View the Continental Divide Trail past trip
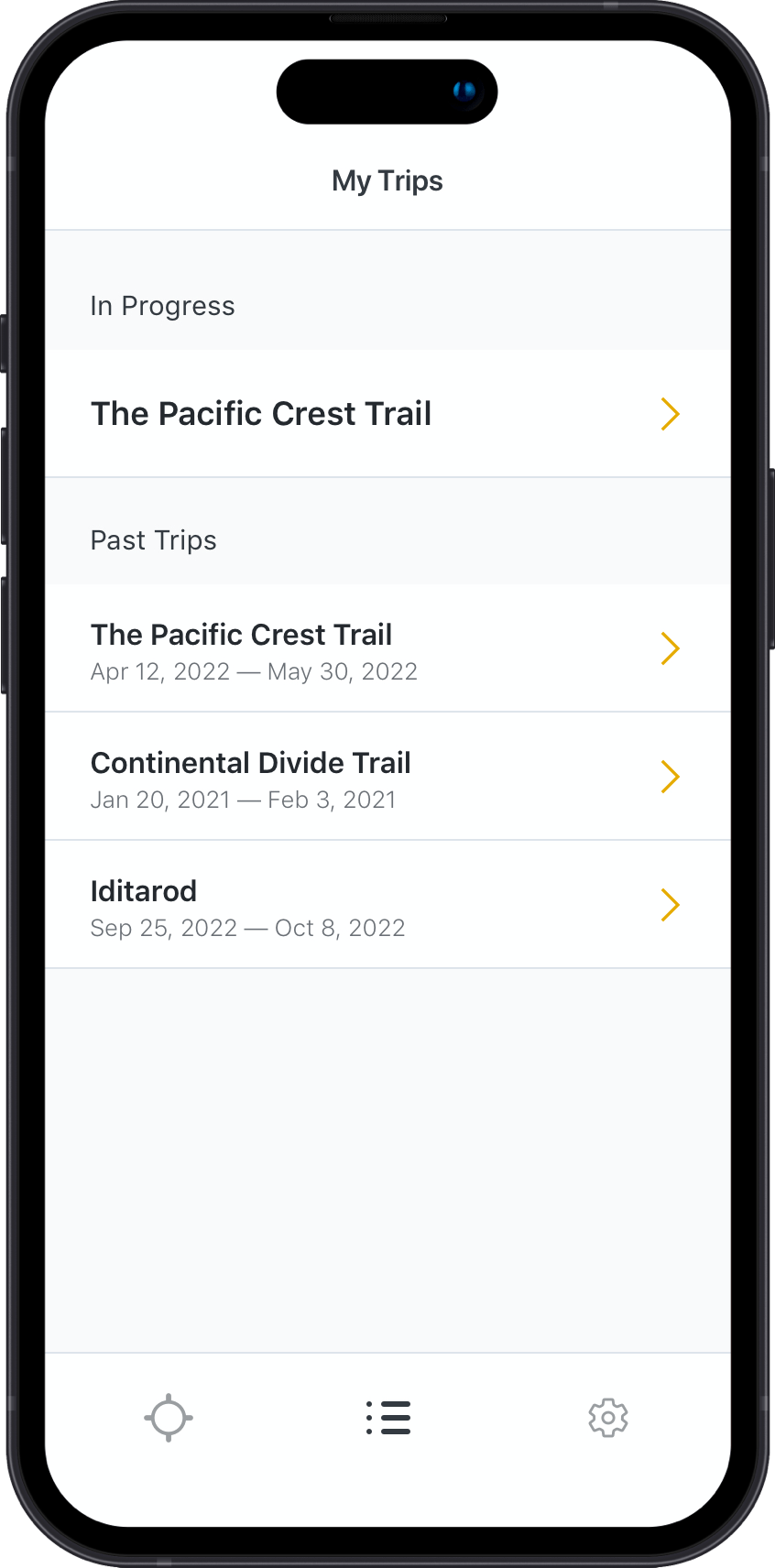 click(387, 779)
